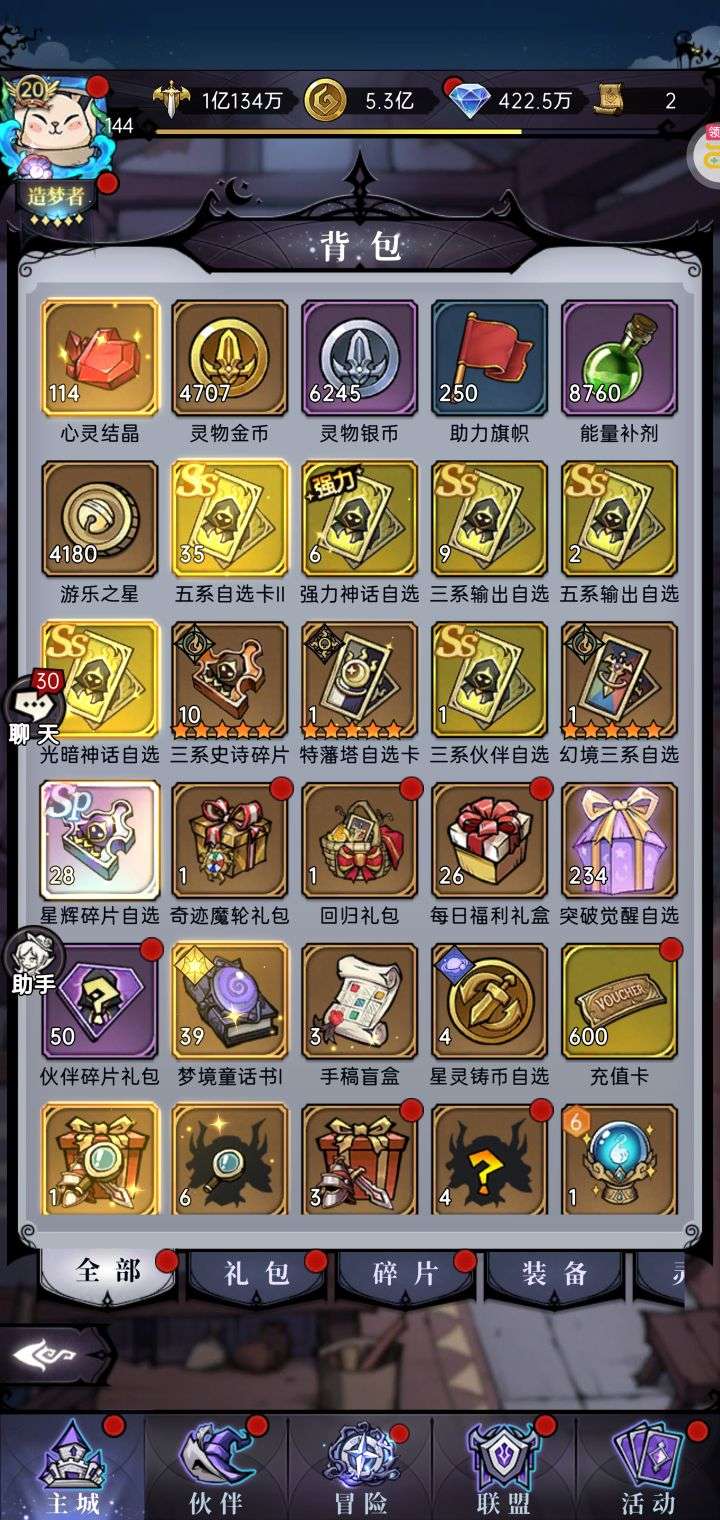This screenshot has height=1520, width=720.
Task: Show the 全部 tab
Action: click(108, 1272)
